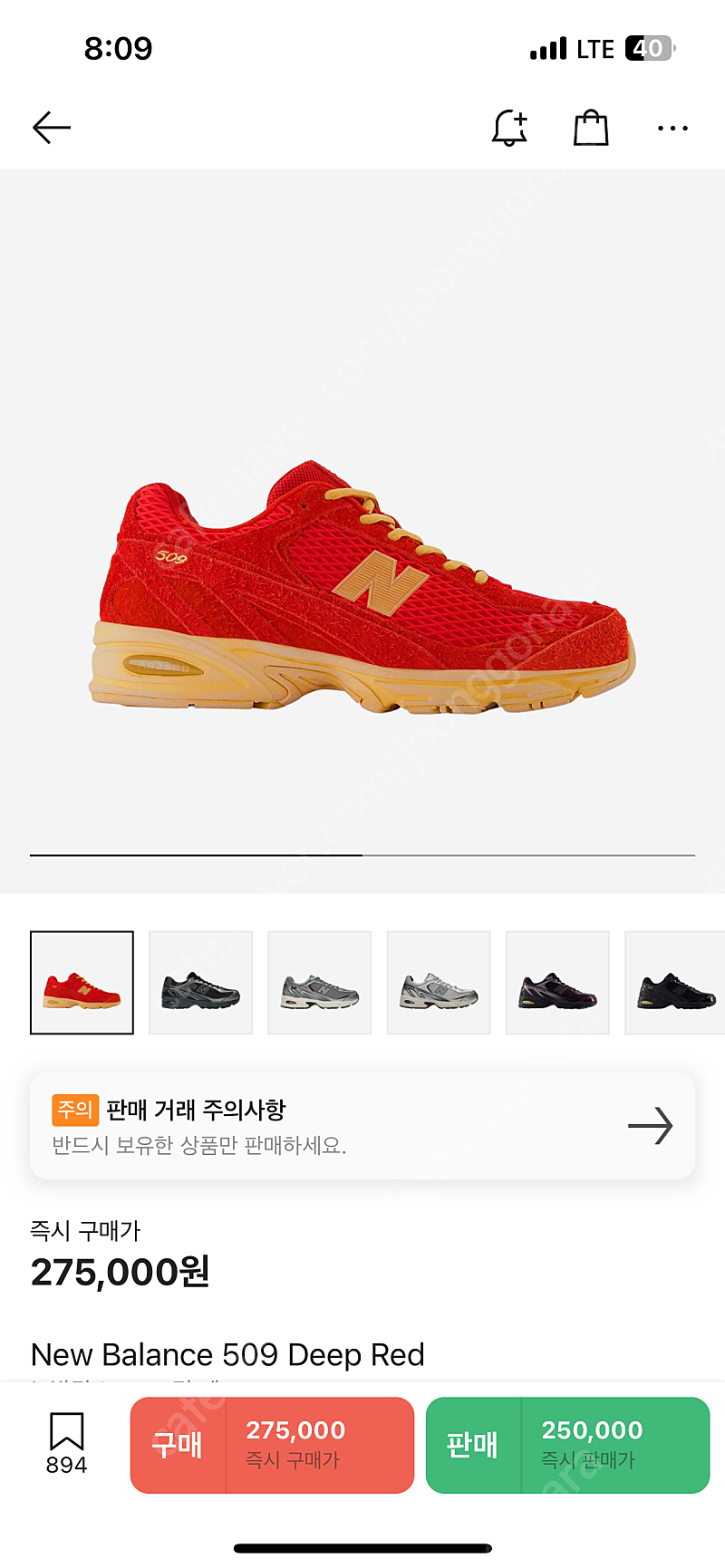Set a price alert with the bell icon
The image size is (725, 1568).
coord(509,128)
